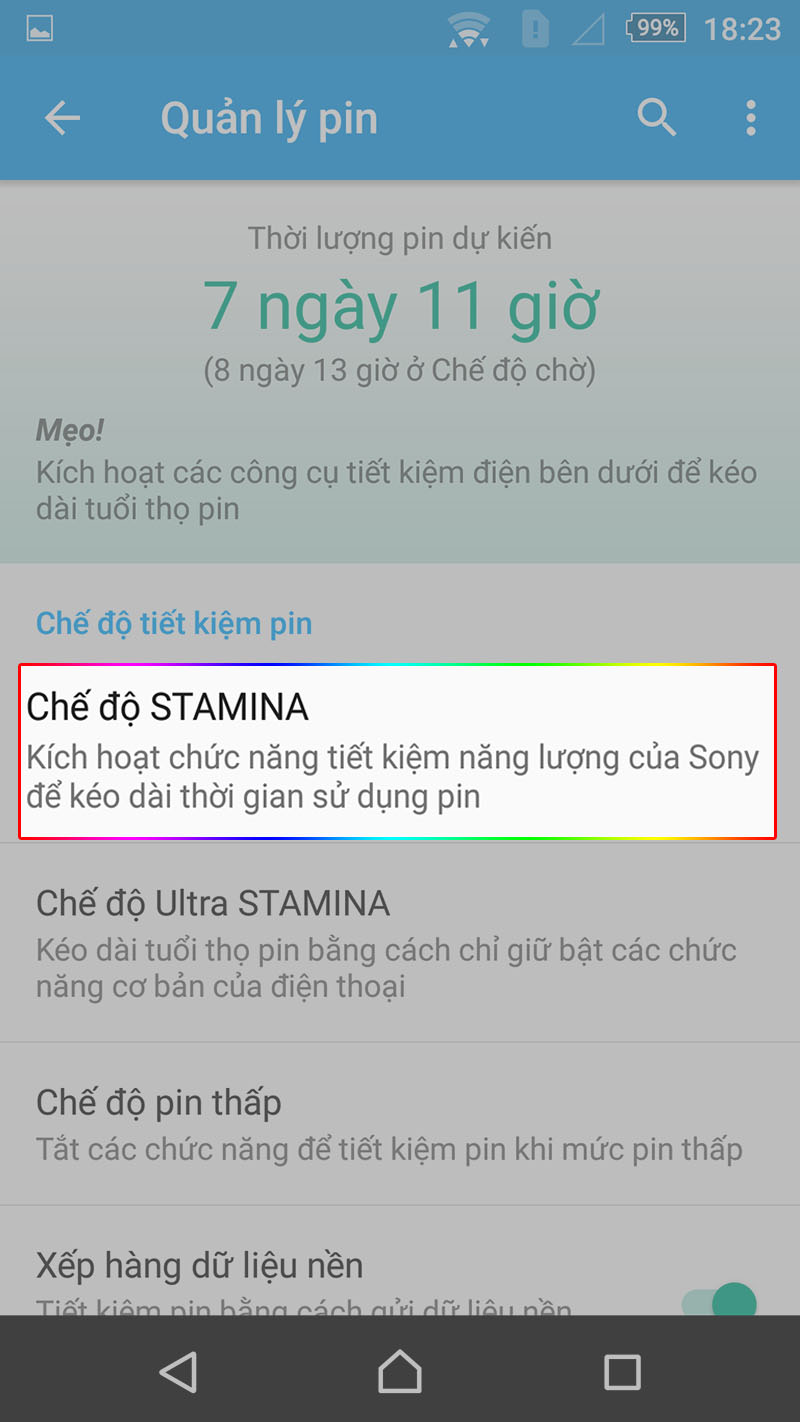Open Chế độ STAMINA settings
800x1422 pixels.
pos(397,752)
